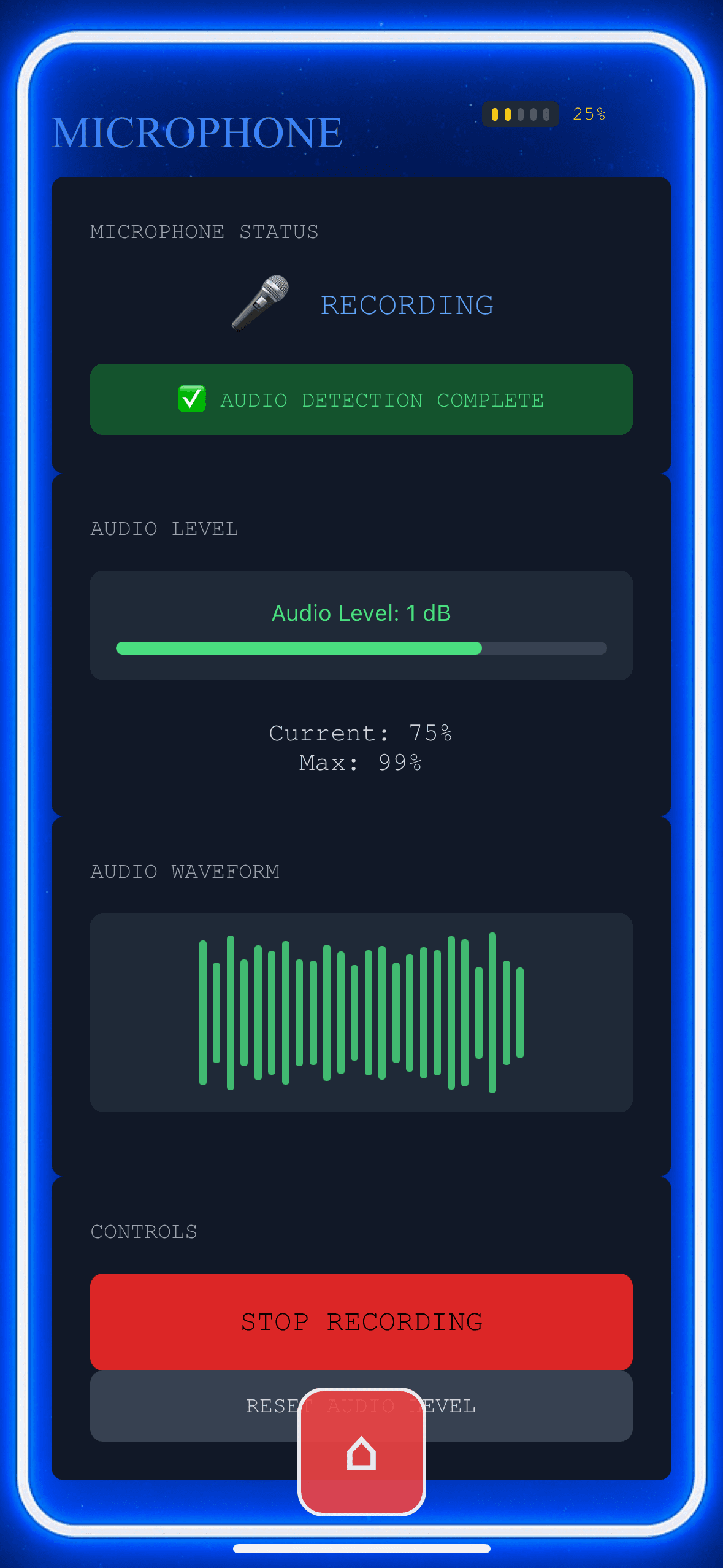The image size is (723, 1568).
Task: Open the CONTROLS section
Action: 143,1231
